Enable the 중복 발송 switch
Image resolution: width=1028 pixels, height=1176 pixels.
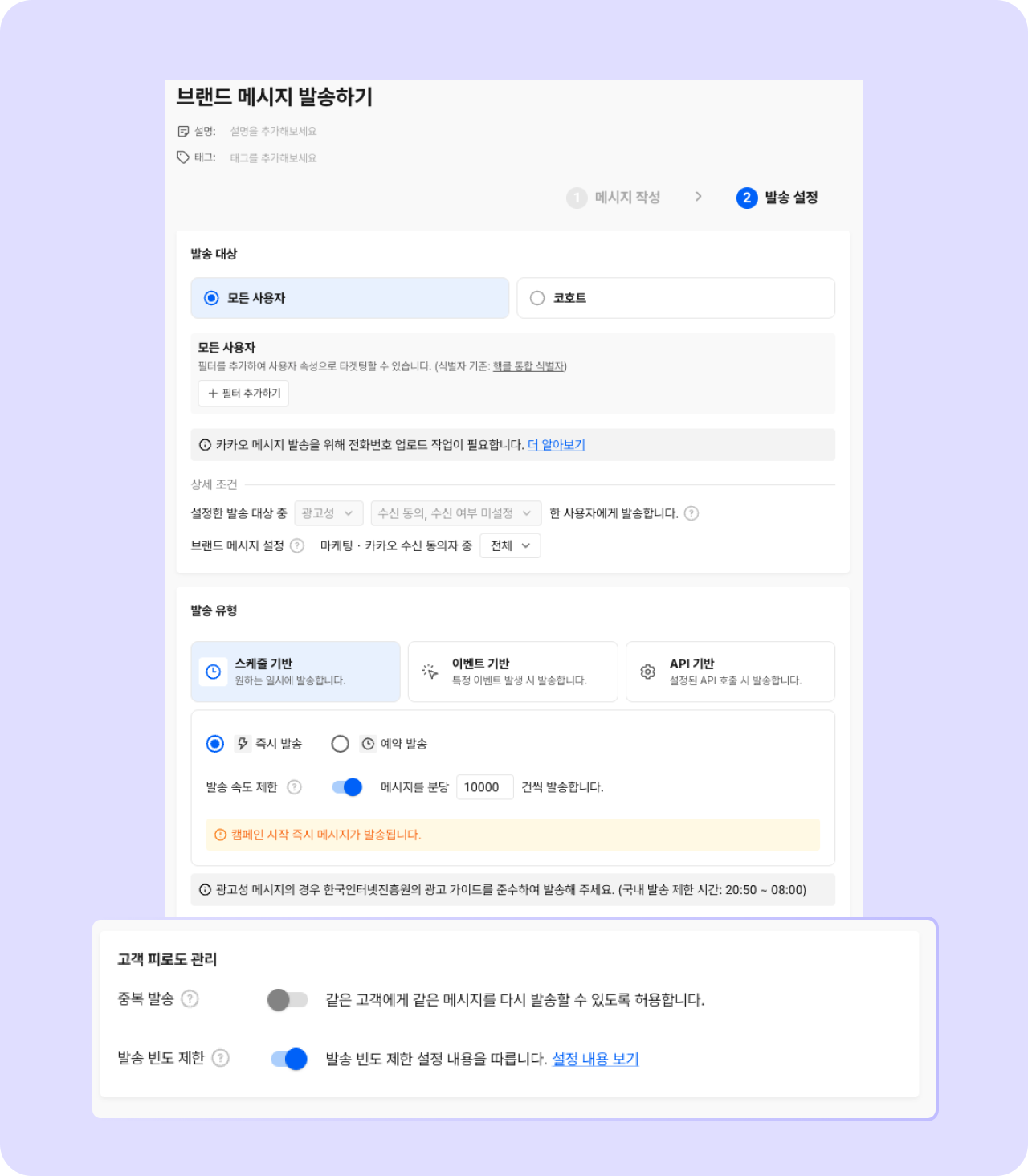click(x=288, y=1000)
